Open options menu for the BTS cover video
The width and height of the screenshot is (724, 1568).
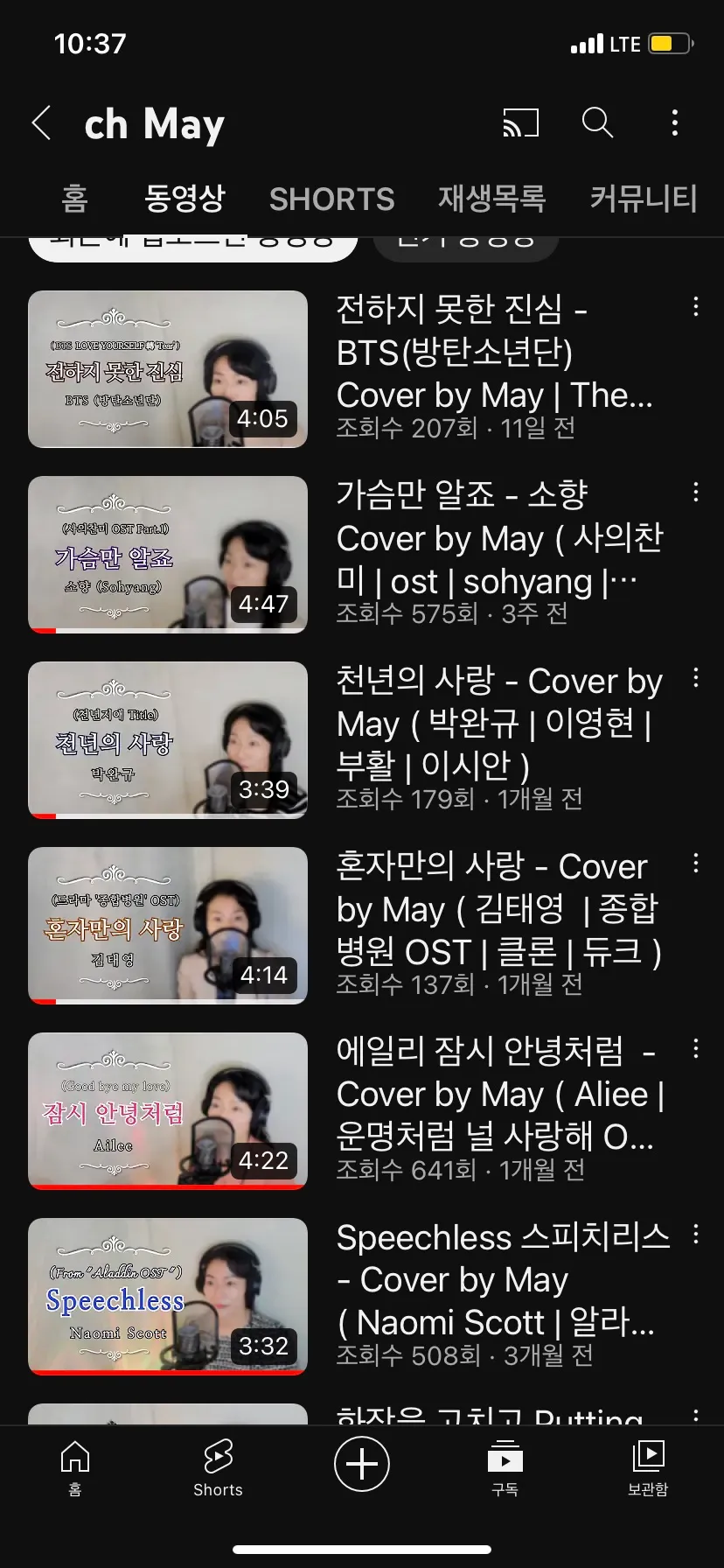695,307
